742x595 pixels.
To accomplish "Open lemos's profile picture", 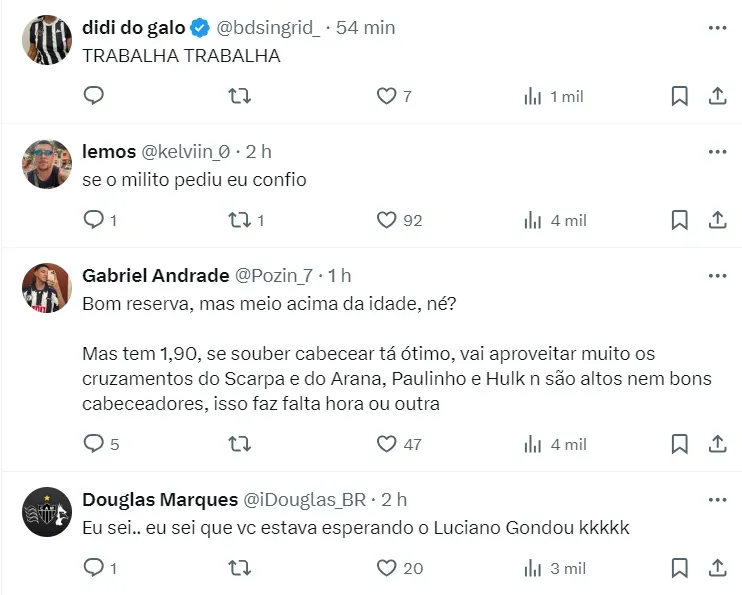I will point(47,164).
